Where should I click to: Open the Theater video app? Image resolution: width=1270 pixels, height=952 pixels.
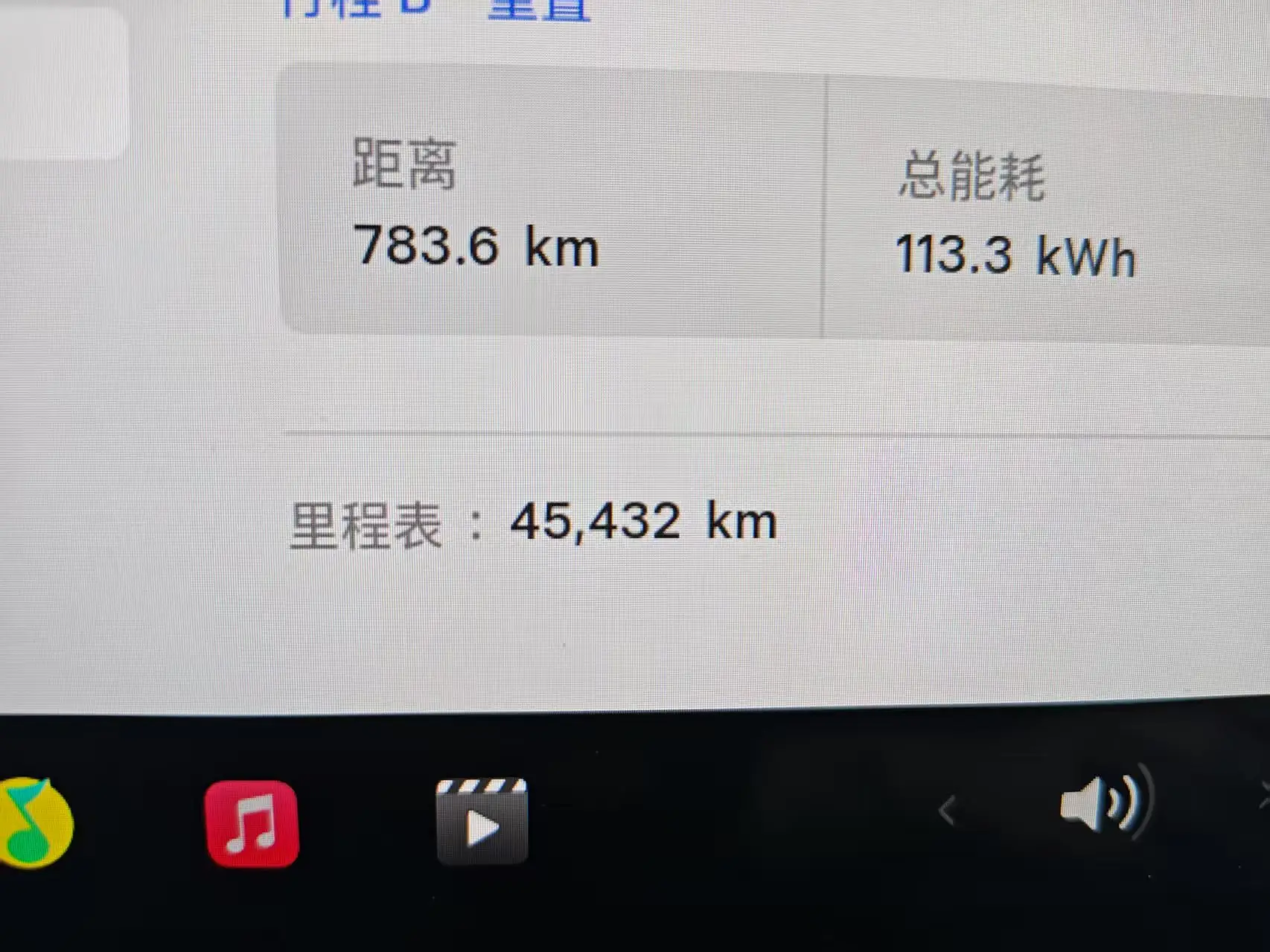click(x=482, y=821)
